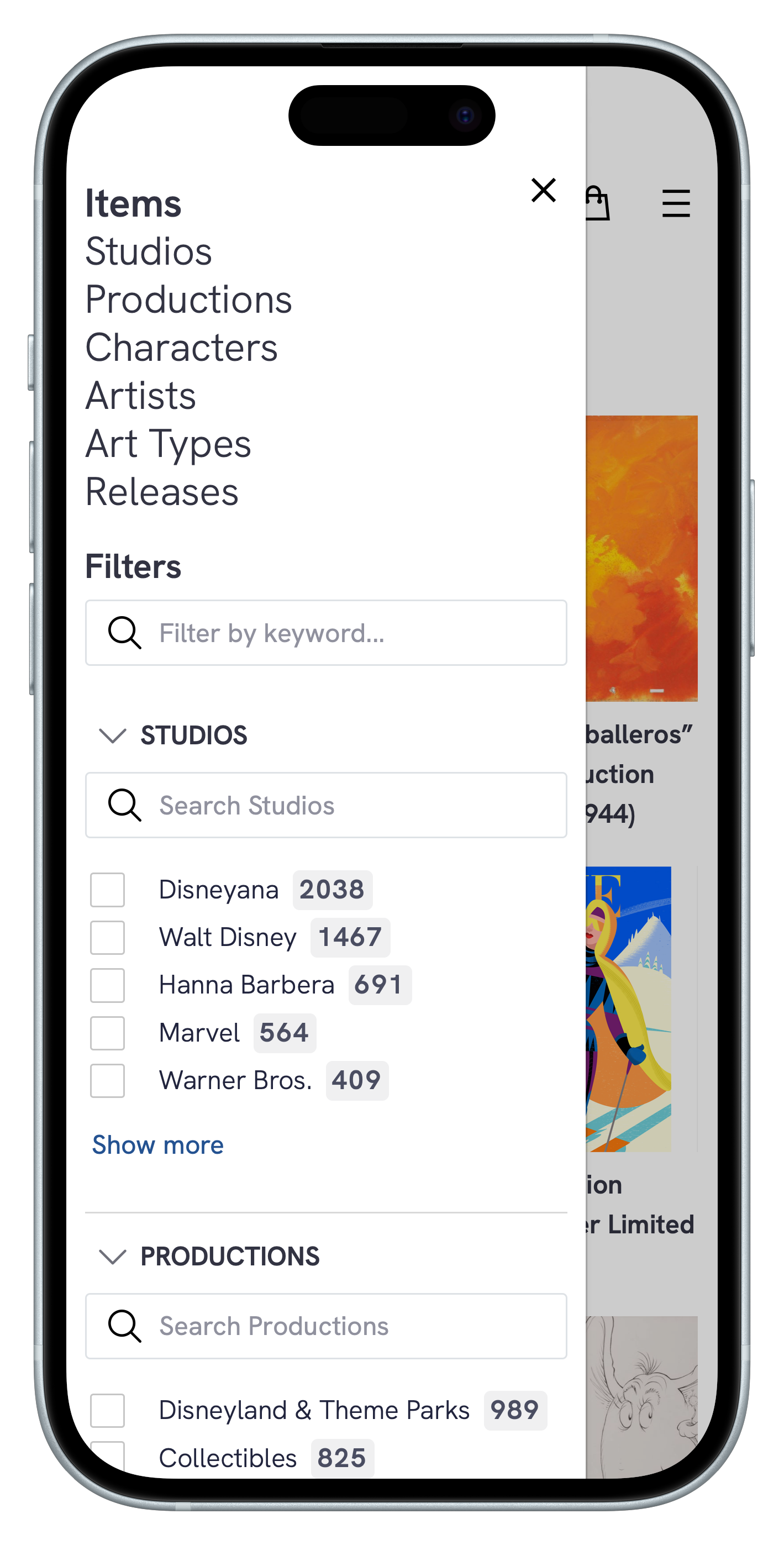This screenshot has height=1545, width=784.
Task: Open the Releases category
Action: (161, 492)
